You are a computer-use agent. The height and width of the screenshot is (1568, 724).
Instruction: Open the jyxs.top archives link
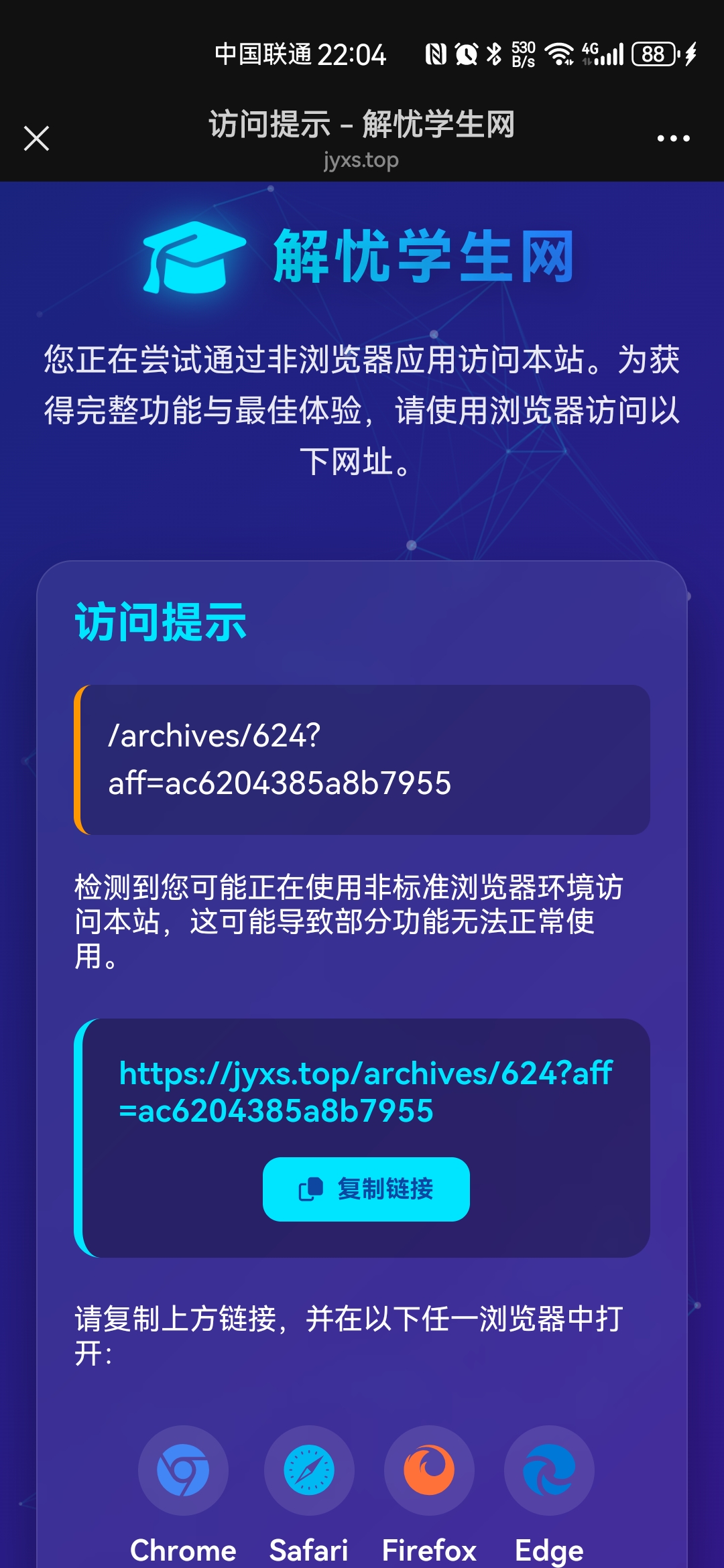[x=365, y=1092]
